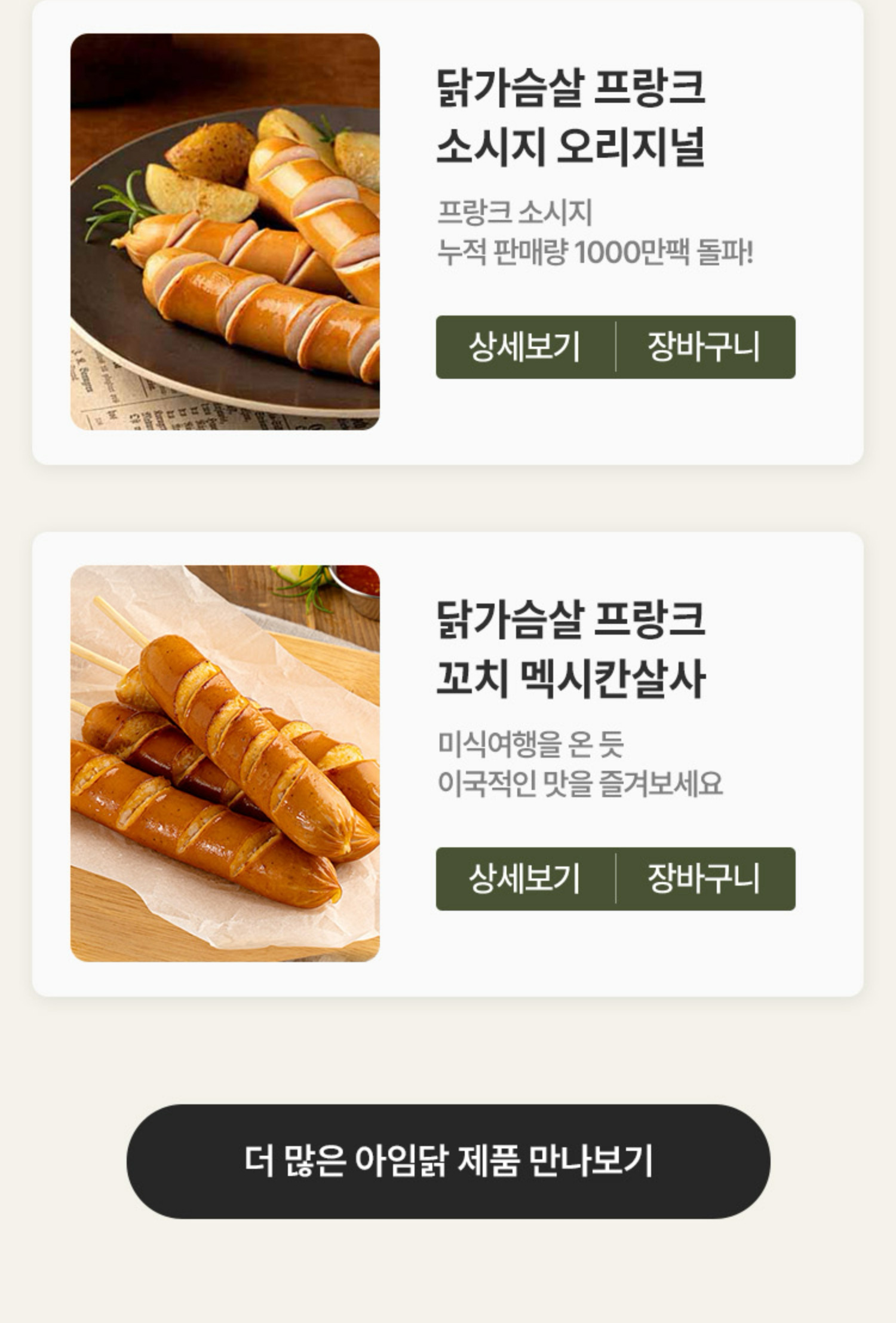
Task: Add 프랑크 꼬치 멕시칸살사 to 장바구니
Action: tap(705, 879)
